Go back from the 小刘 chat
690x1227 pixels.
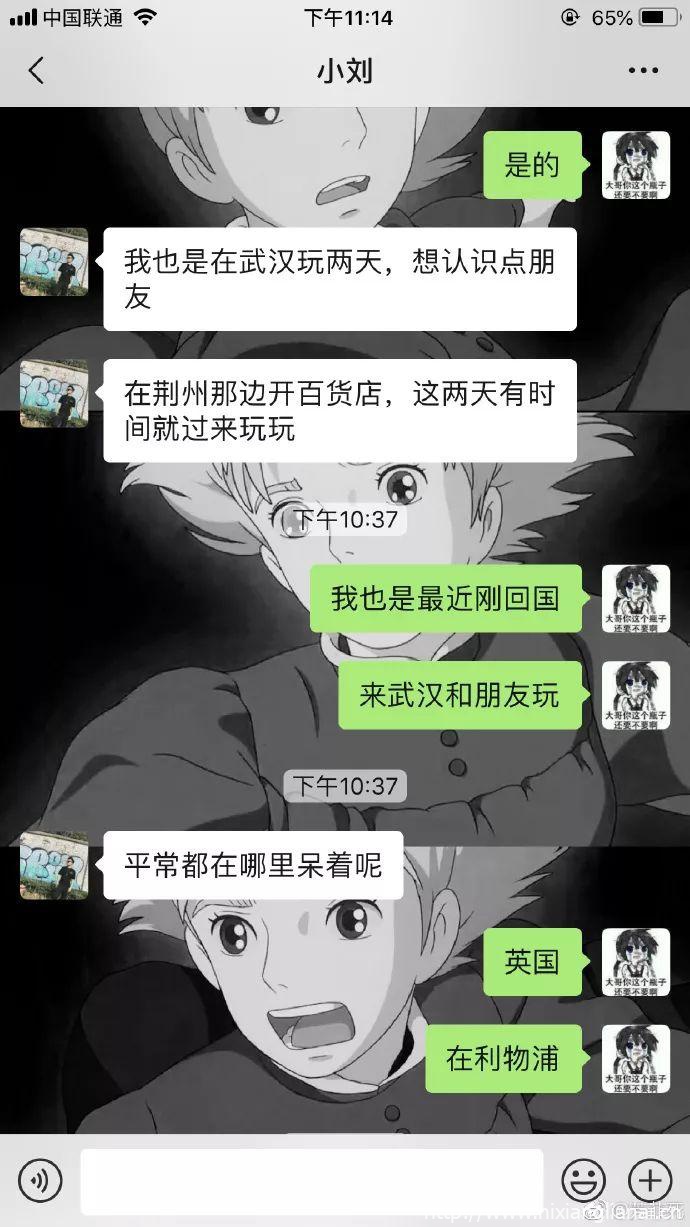point(37,71)
